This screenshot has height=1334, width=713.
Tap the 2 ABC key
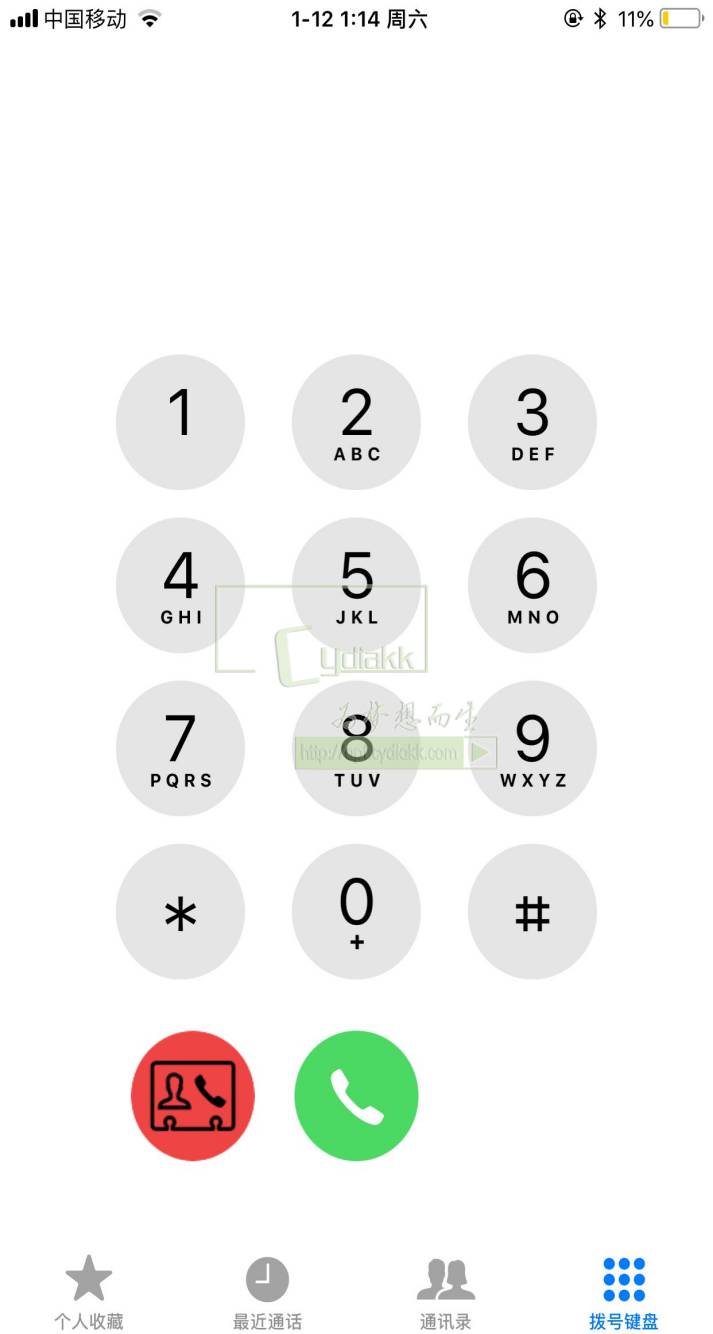(356, 422)
